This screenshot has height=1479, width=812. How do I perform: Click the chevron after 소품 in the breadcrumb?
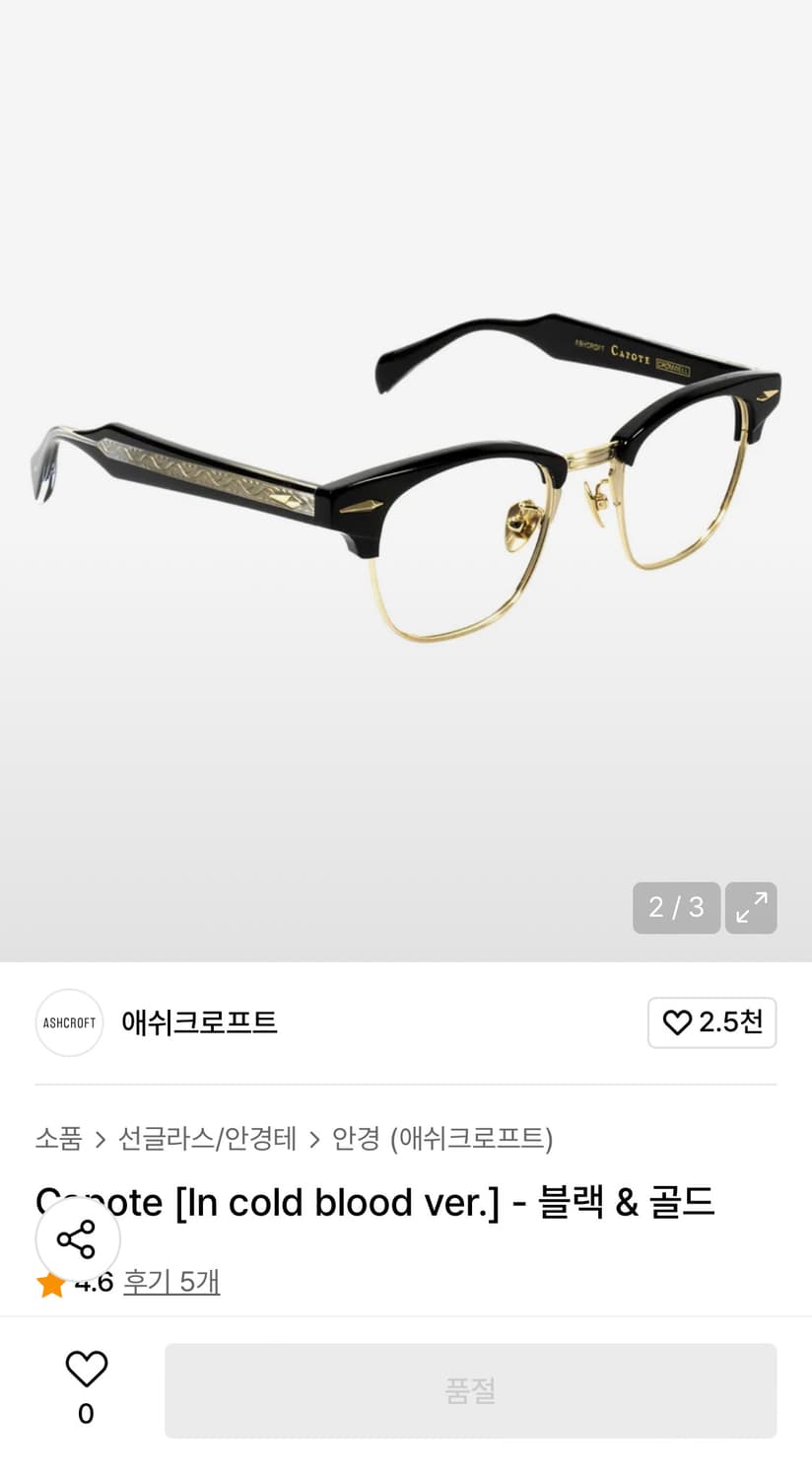coord(99,1139)
